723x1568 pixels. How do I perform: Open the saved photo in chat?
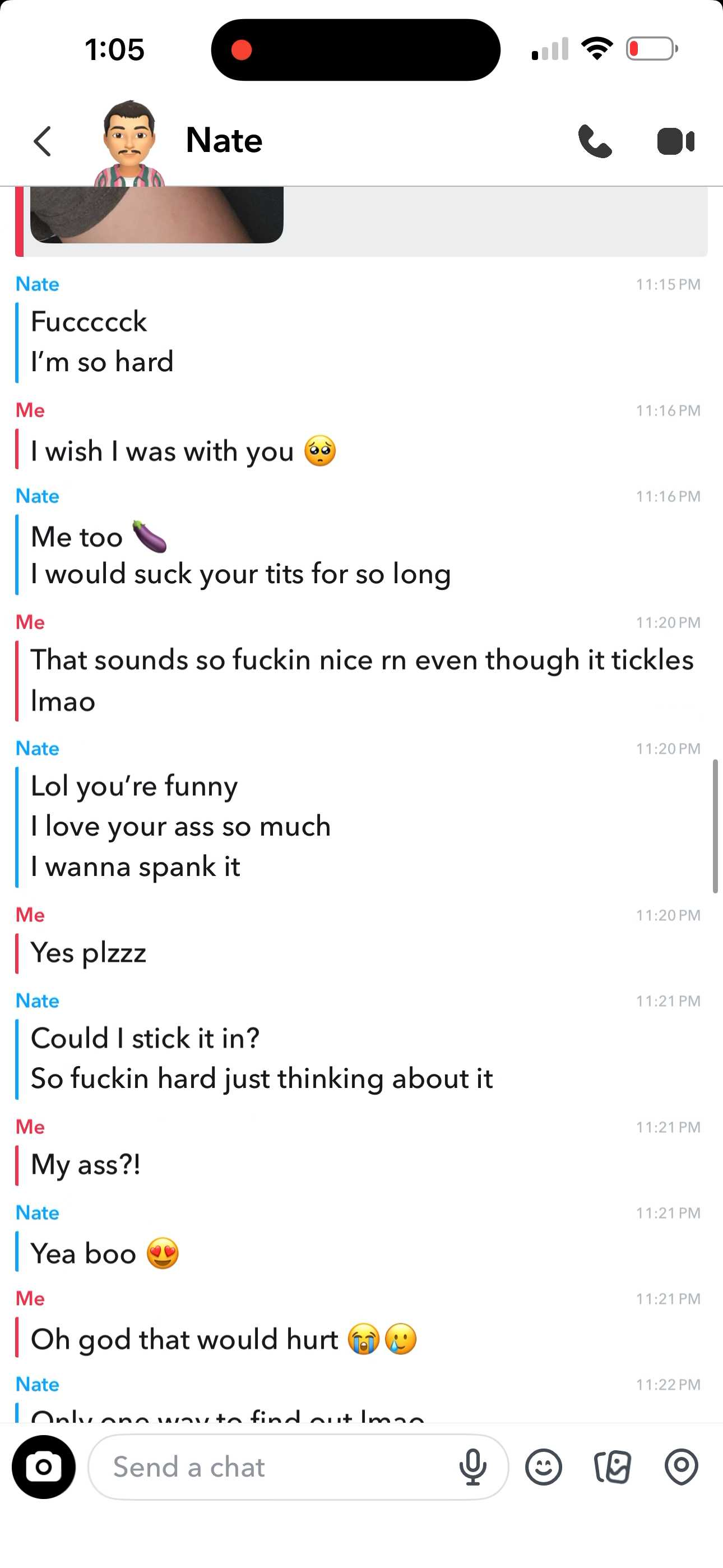(157, 214)
